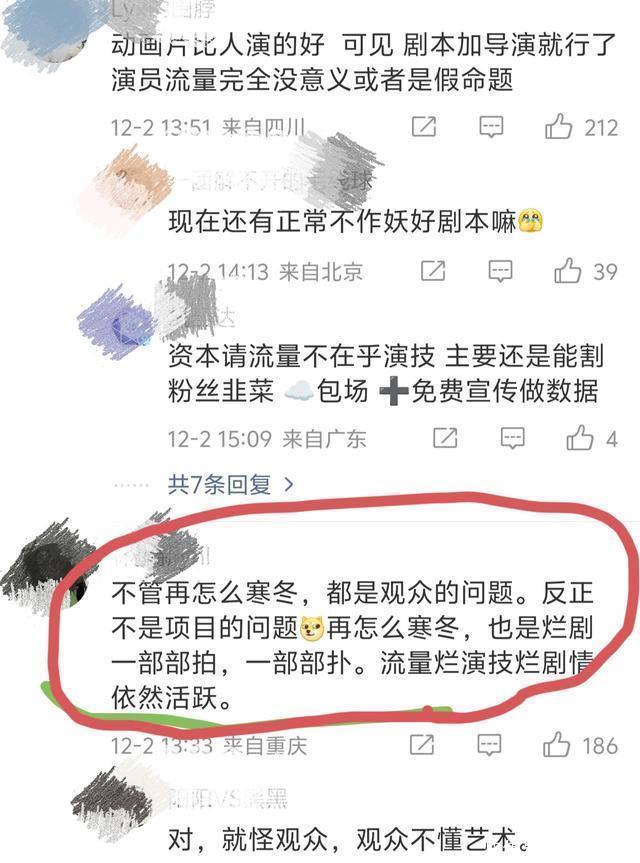Share the comment posted from 四川

click(x=423, y=127)
